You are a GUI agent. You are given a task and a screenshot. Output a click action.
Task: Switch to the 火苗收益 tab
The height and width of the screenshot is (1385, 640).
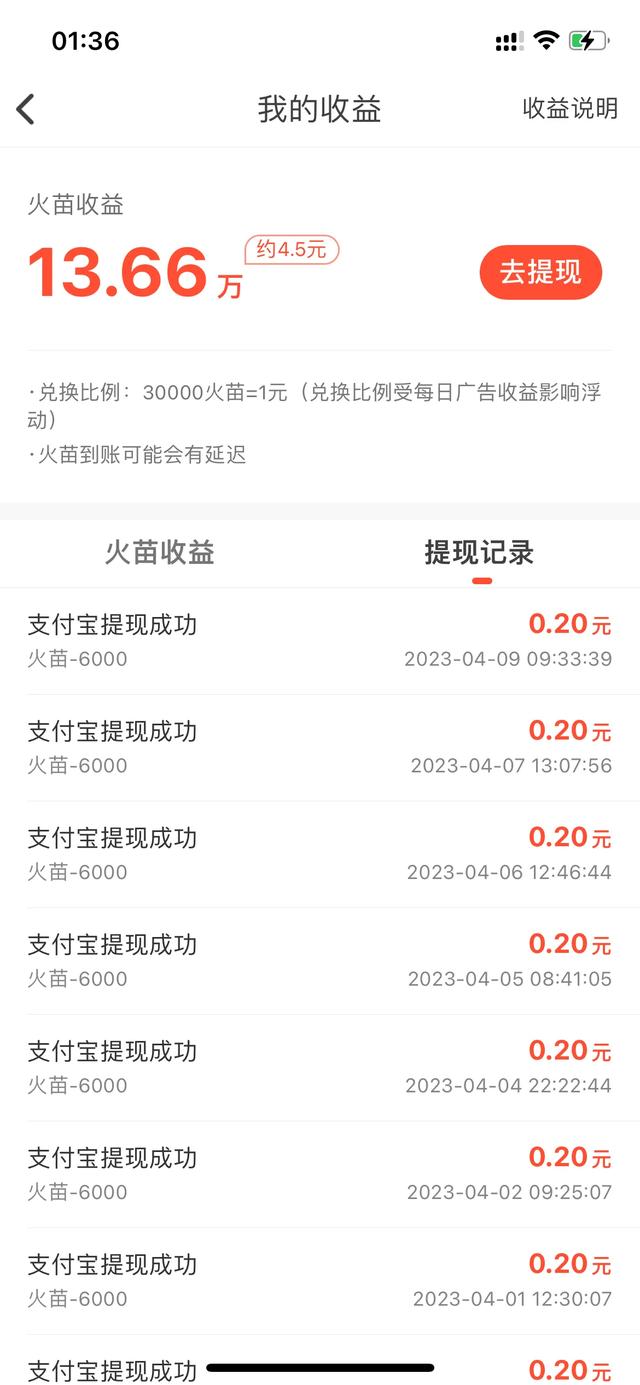(160, 552)
